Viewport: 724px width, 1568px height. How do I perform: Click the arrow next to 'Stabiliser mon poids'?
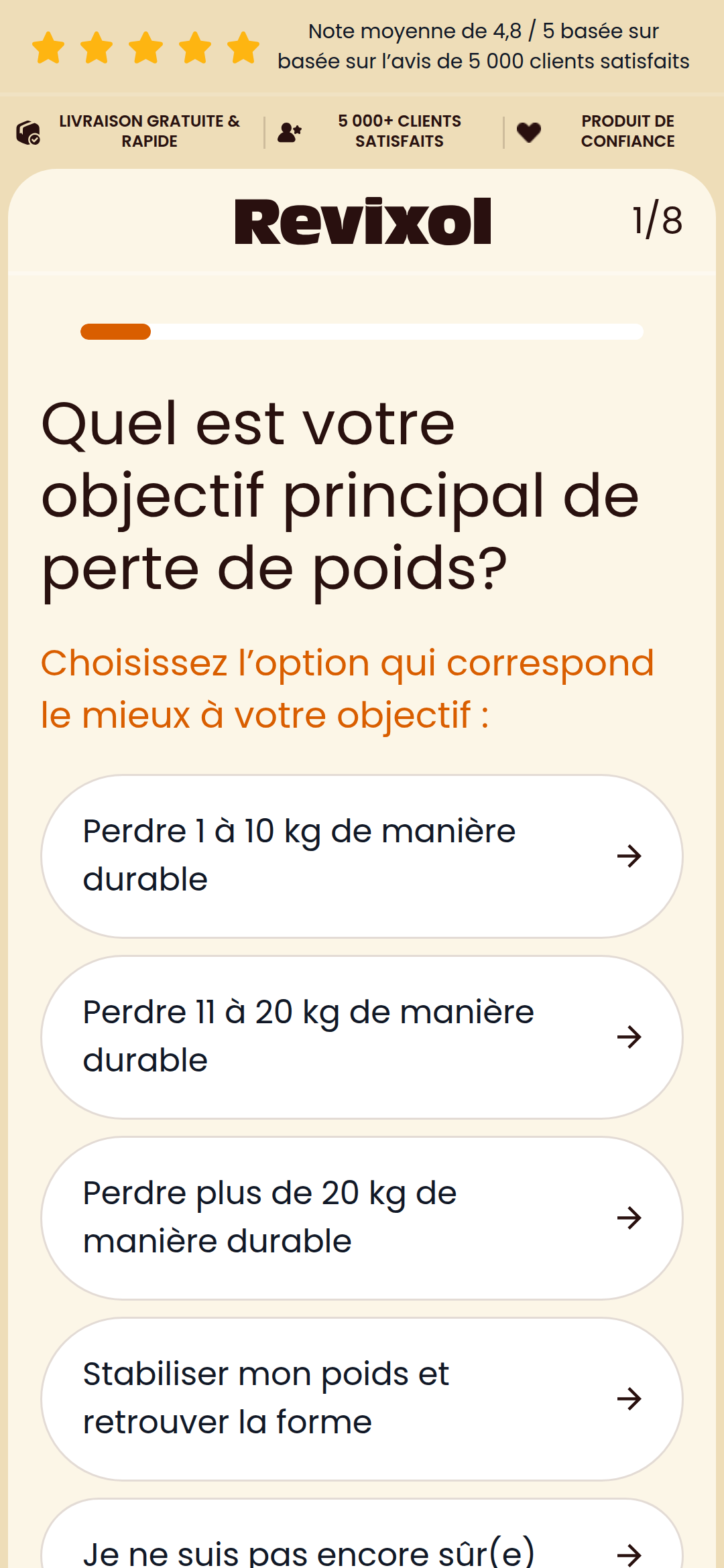[631, 1397]
